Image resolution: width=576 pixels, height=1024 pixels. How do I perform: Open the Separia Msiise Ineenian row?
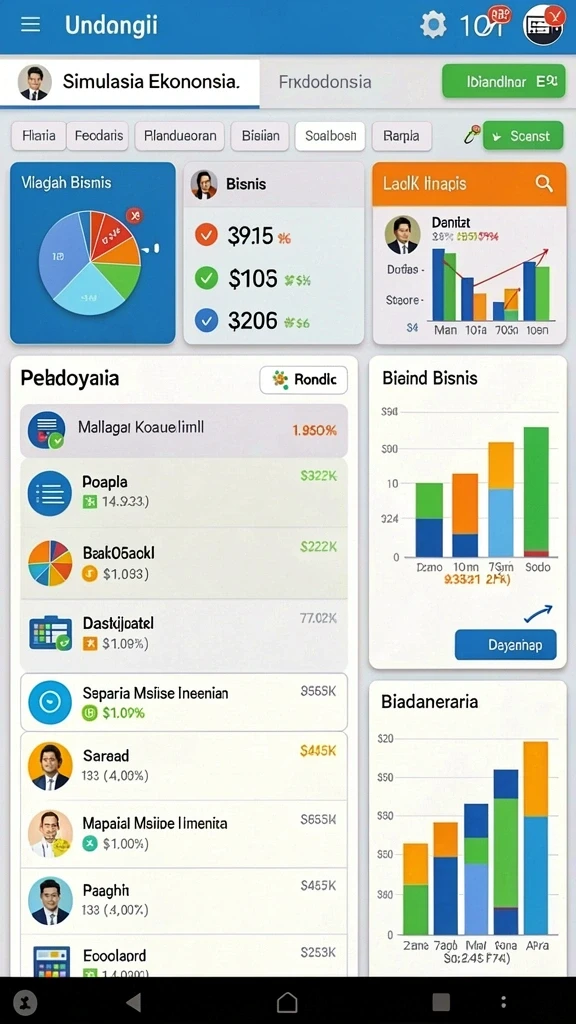pyautogui.click(x=184, y=702)
